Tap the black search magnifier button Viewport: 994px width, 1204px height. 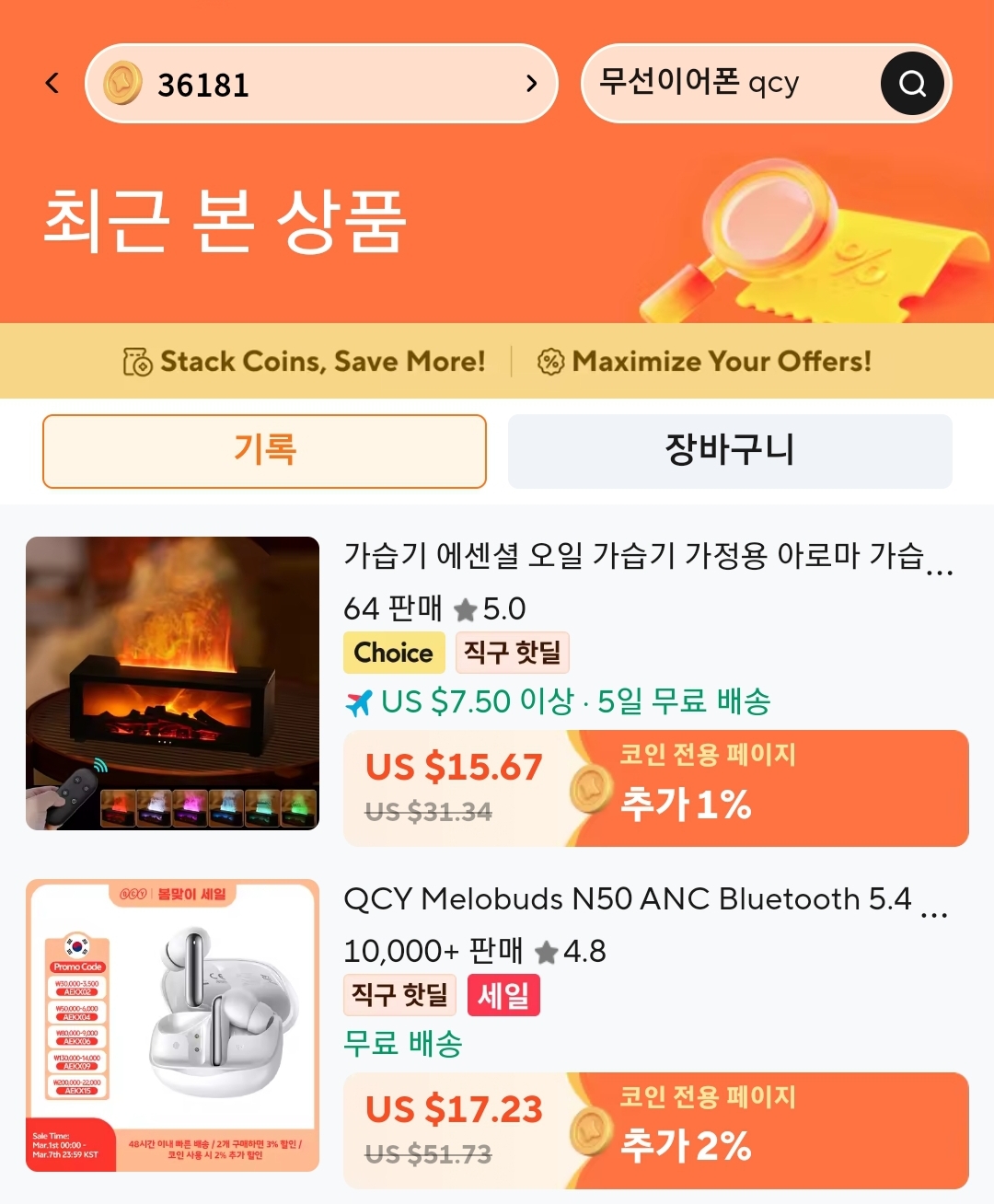pyautogui.click(x=911, y=84)
